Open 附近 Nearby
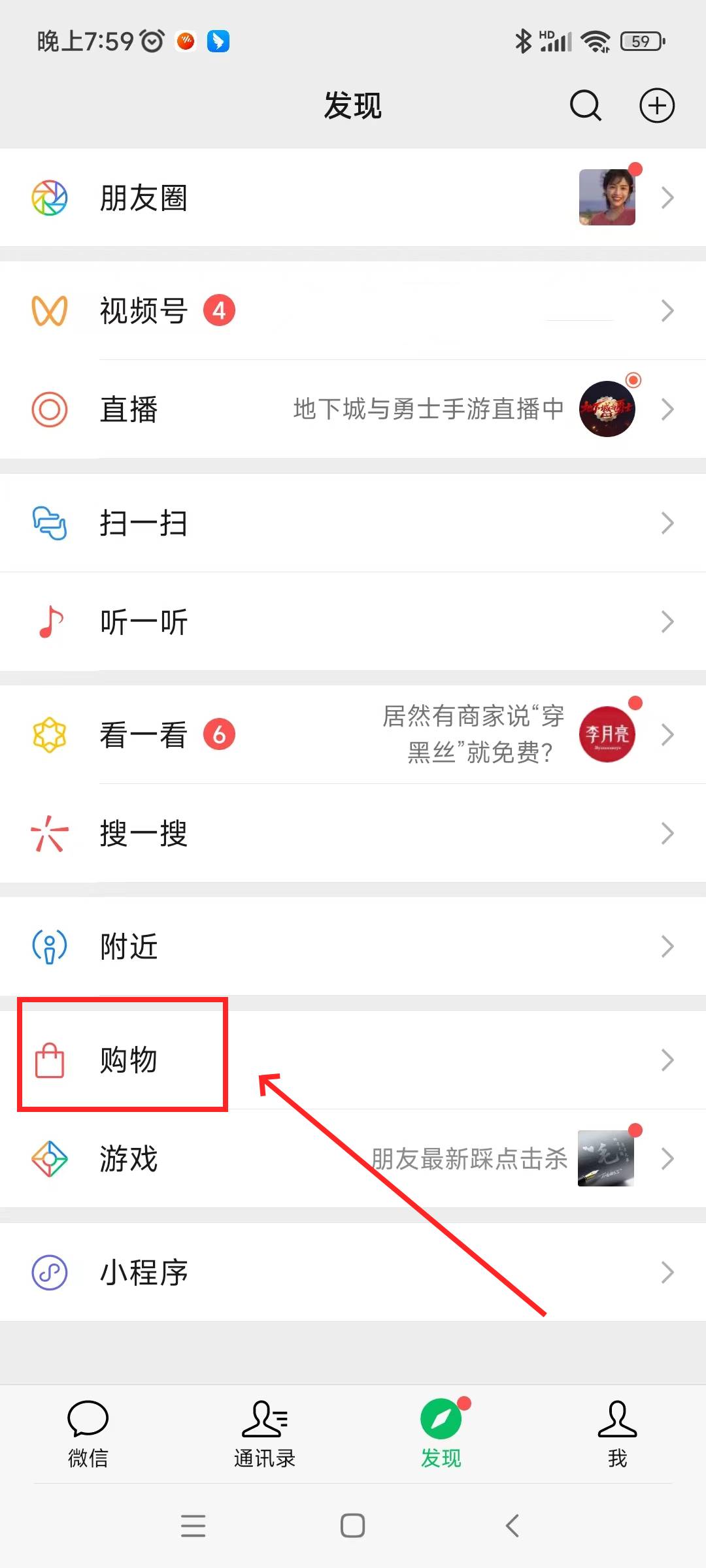706x1568 pixels. pyautogui.click(x=353, y=946)
